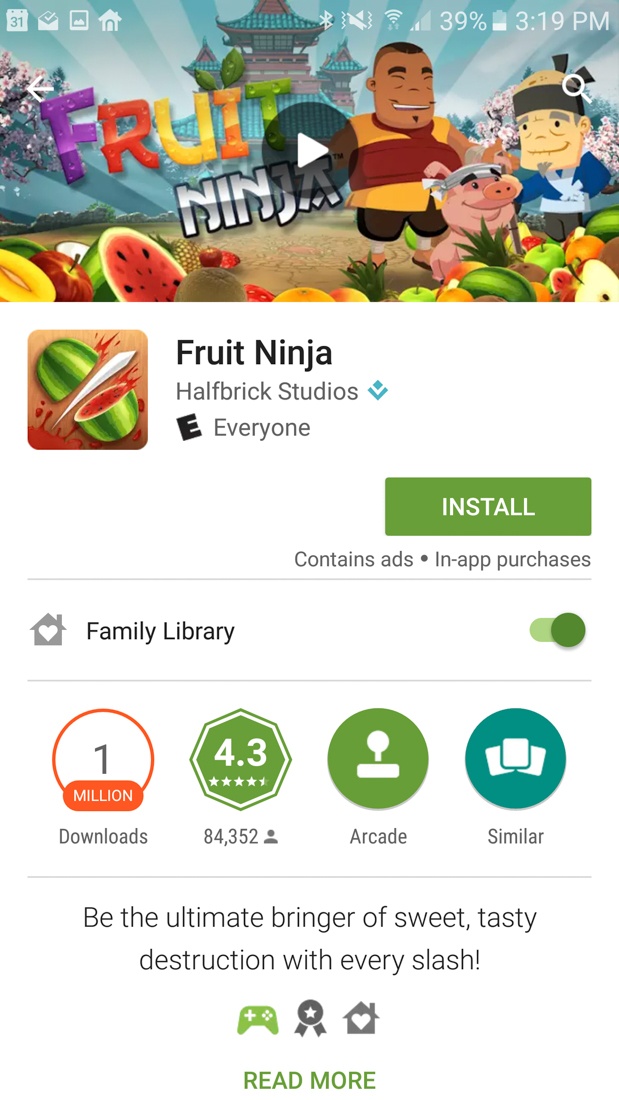Browse the Arcade category
The image size is (619, 1100).
pyautogui.click(x=378, y=760)
